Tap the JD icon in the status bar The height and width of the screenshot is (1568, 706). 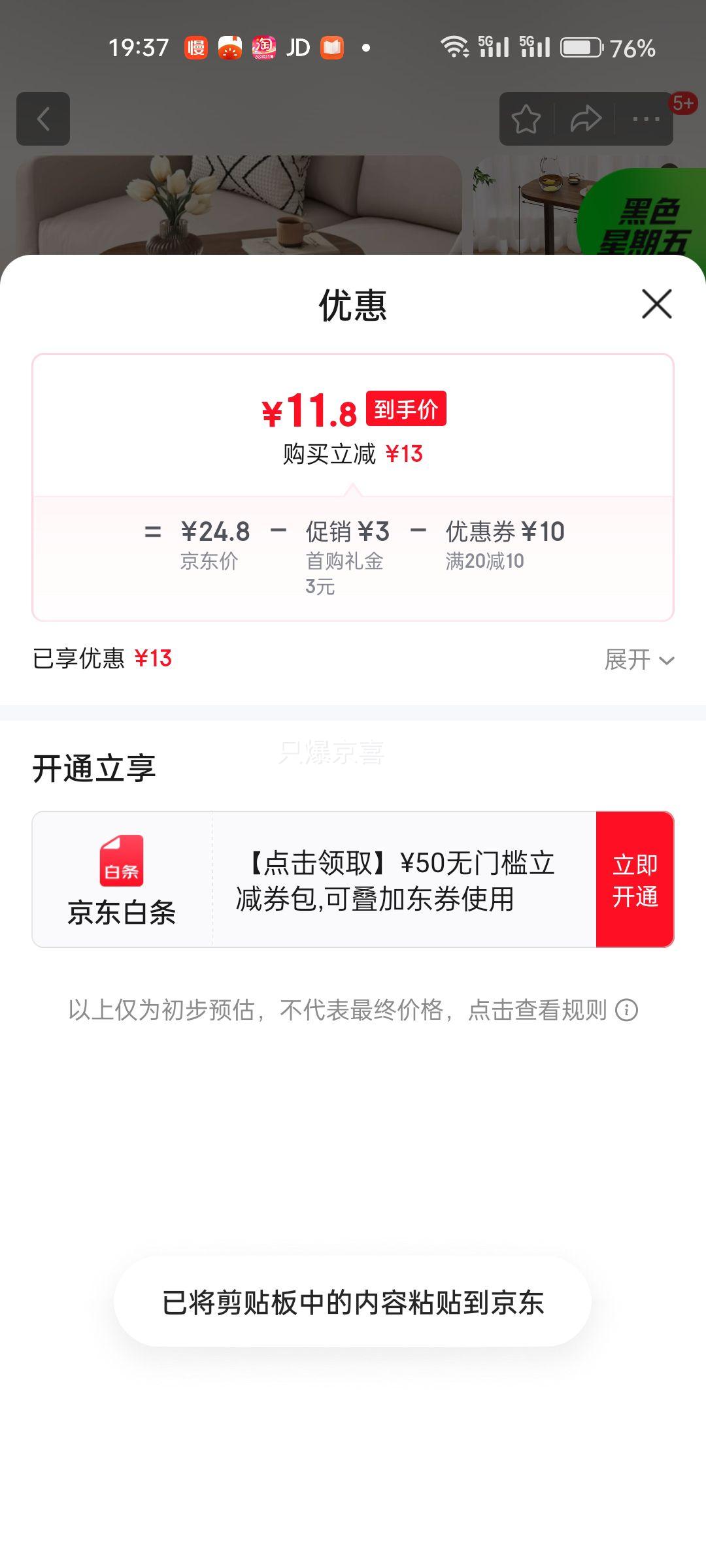(x=297, y=48)
